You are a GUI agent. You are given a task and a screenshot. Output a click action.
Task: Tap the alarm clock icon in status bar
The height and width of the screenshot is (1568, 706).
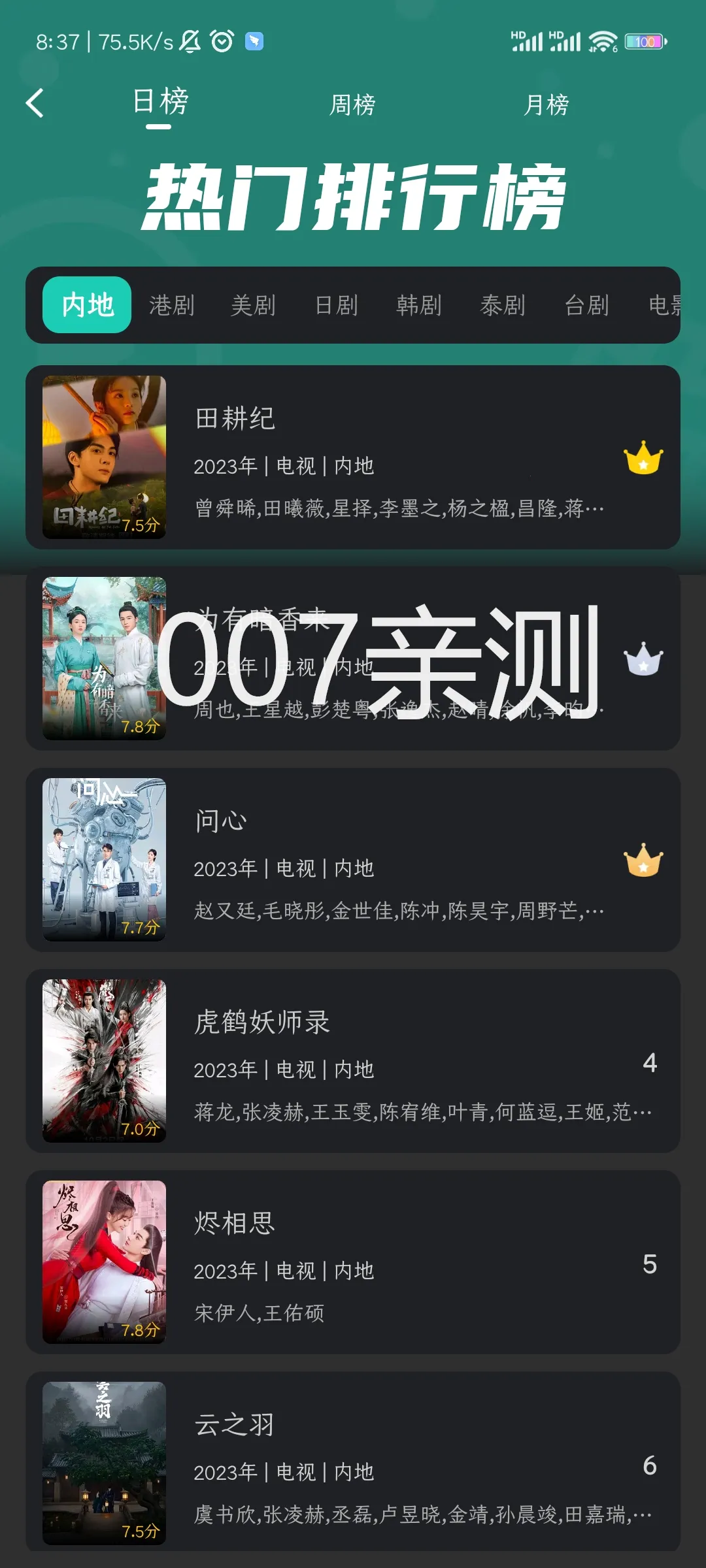tap(222, 41)
